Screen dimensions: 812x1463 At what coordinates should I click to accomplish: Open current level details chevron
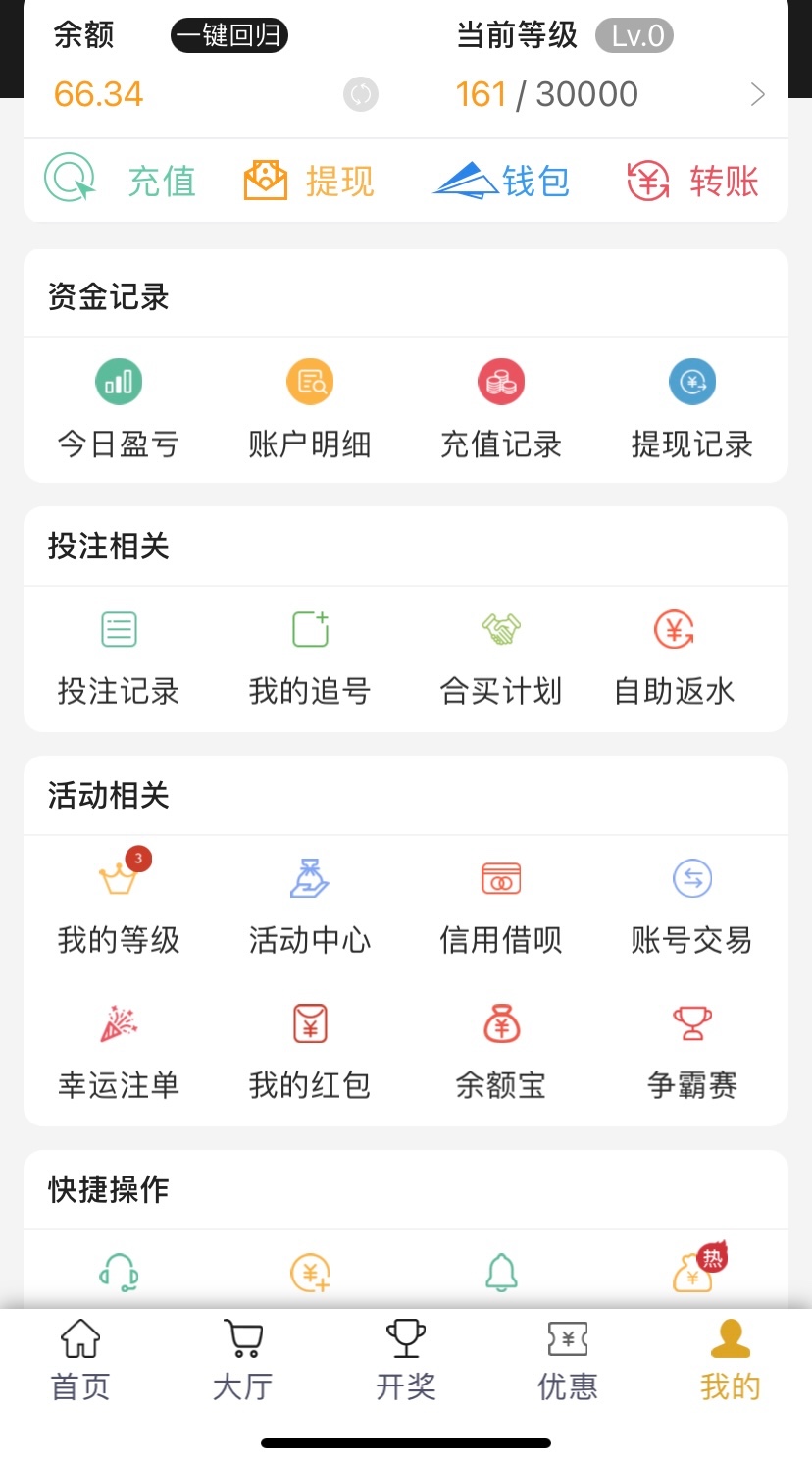(x=757, y=94)
